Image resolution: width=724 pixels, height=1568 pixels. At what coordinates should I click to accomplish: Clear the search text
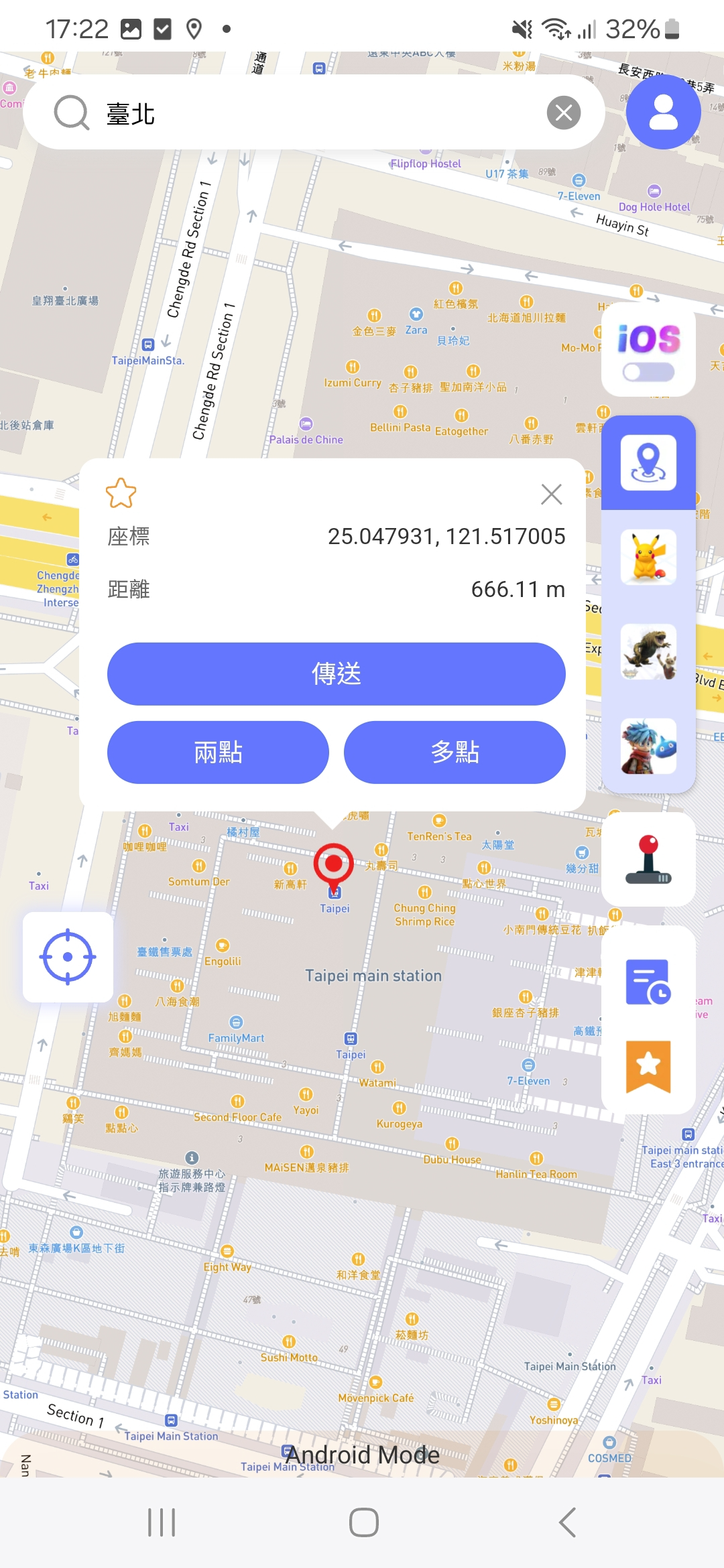563,113
